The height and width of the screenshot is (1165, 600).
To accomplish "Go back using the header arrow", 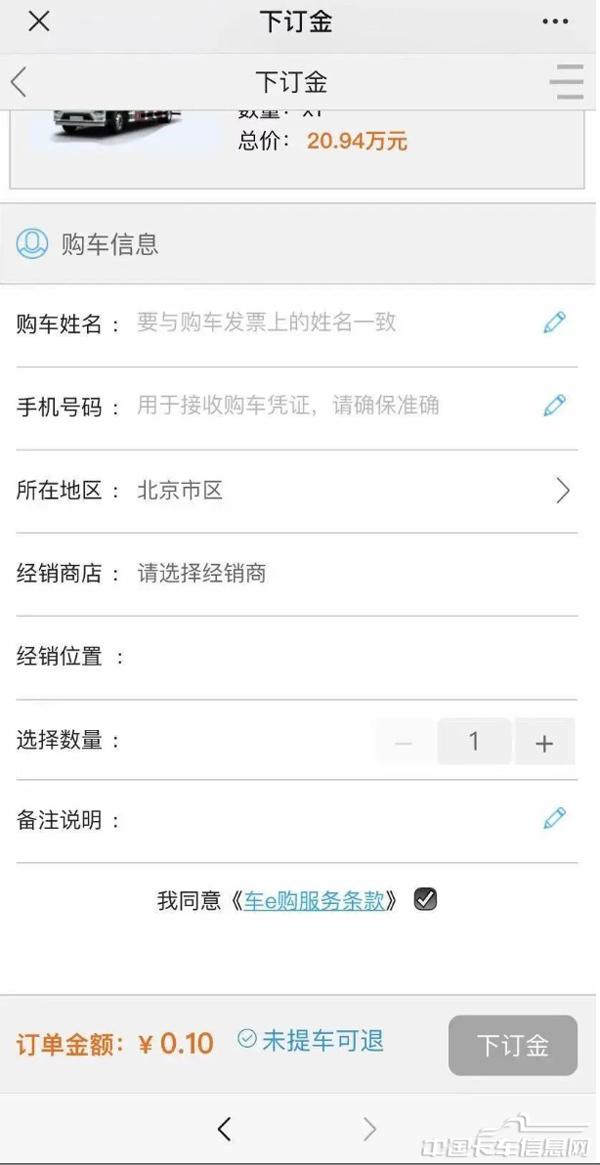I will (x=19, y=81).
